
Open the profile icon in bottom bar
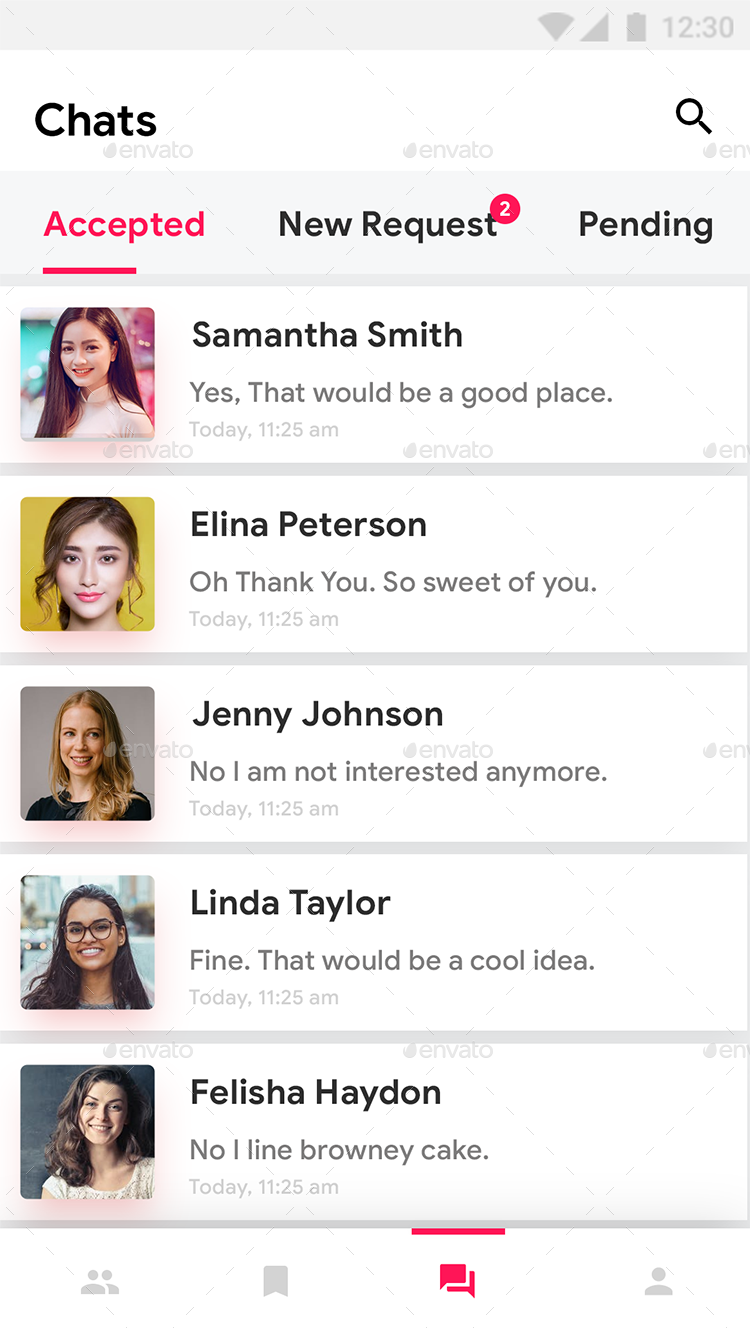658,1280
